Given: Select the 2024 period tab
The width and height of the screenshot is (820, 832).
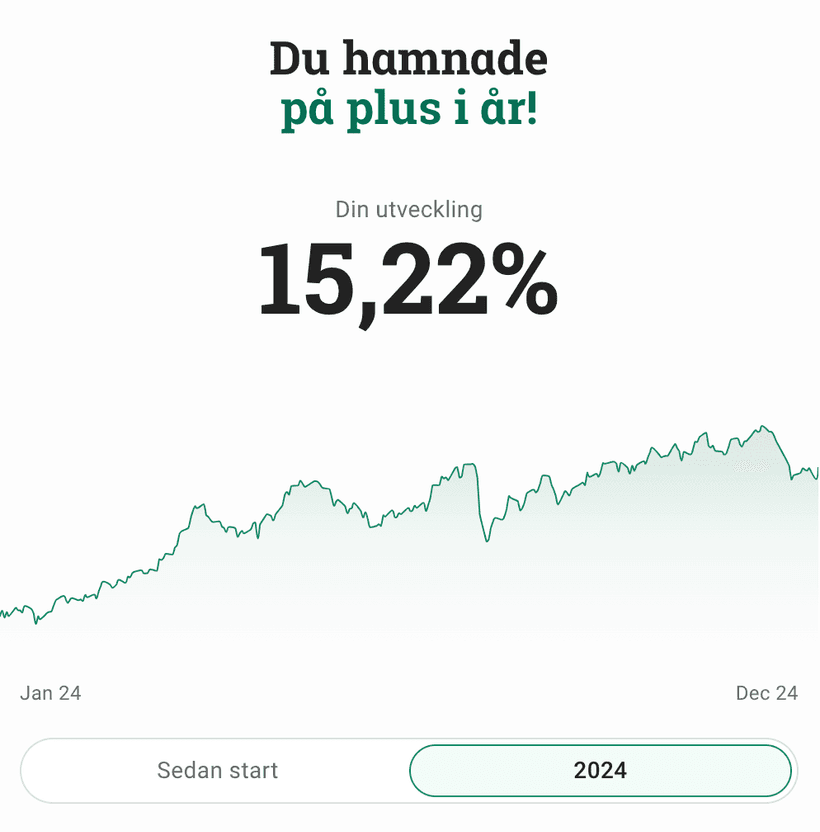Looking at the screenshot, I should pos(600,771).
